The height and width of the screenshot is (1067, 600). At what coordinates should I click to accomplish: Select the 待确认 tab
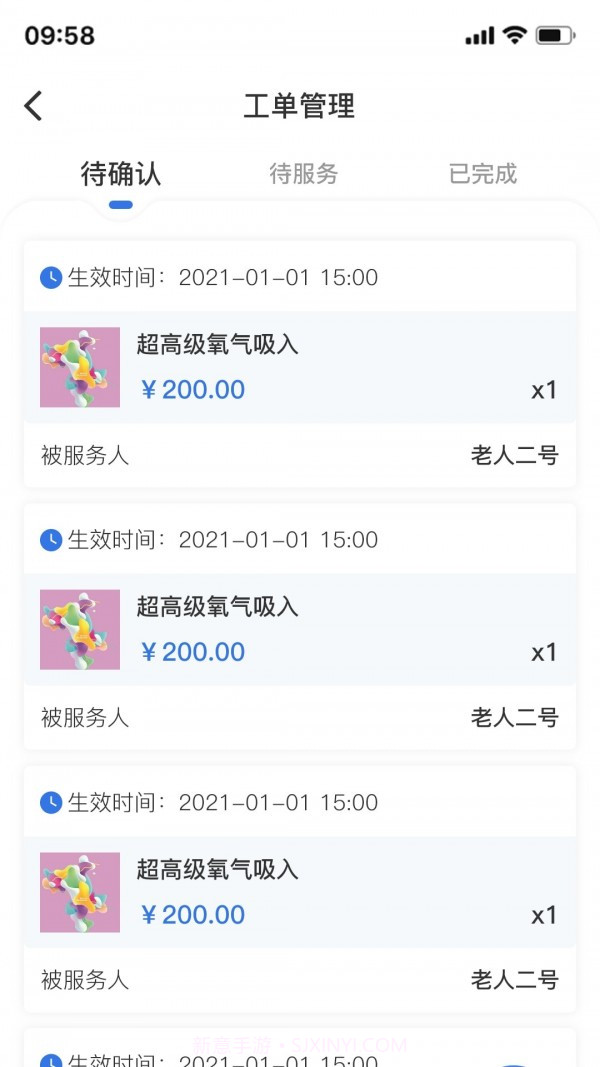120,174
